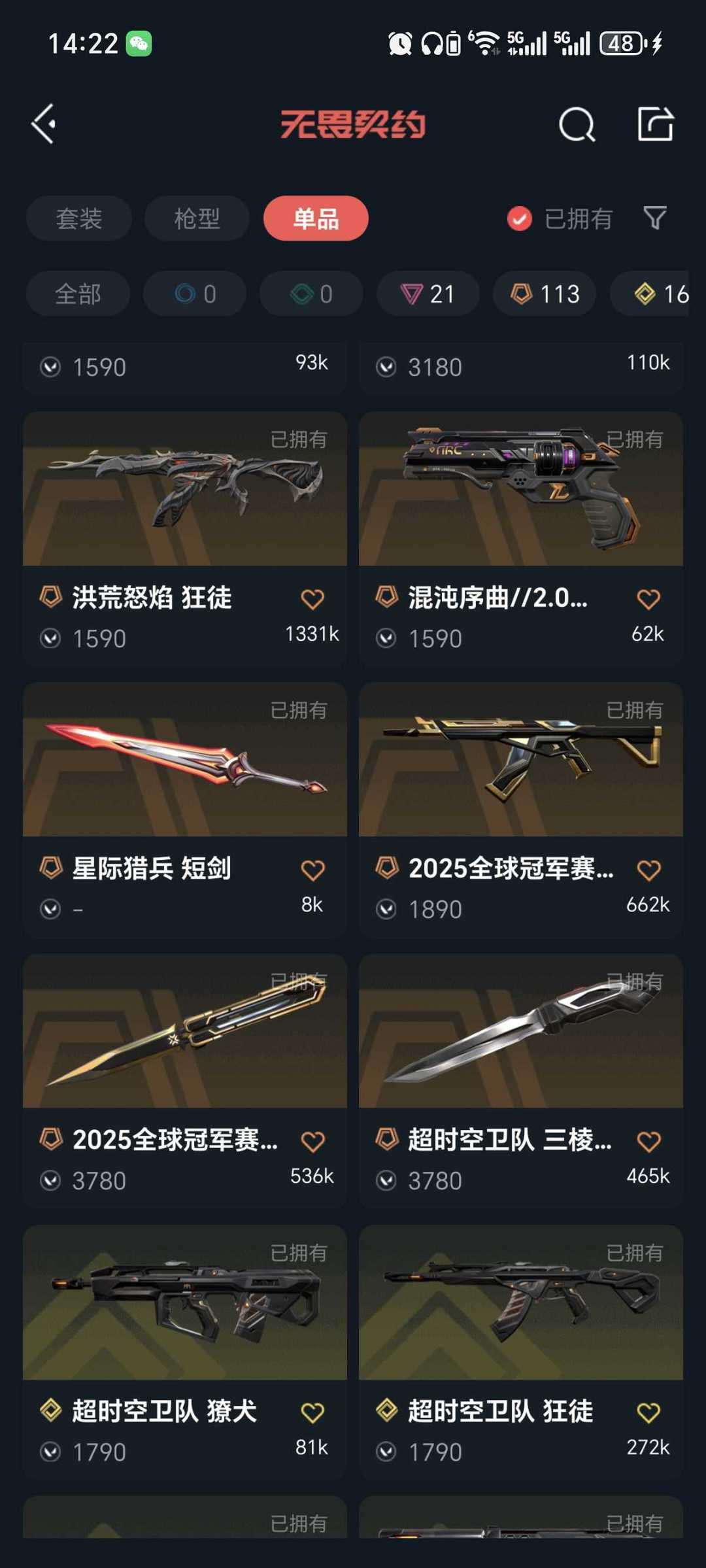The image size is (706, 1568).
Task: Favorite the 2025全球冠军赛 skin priced 1890
Action: pos(648,870)
